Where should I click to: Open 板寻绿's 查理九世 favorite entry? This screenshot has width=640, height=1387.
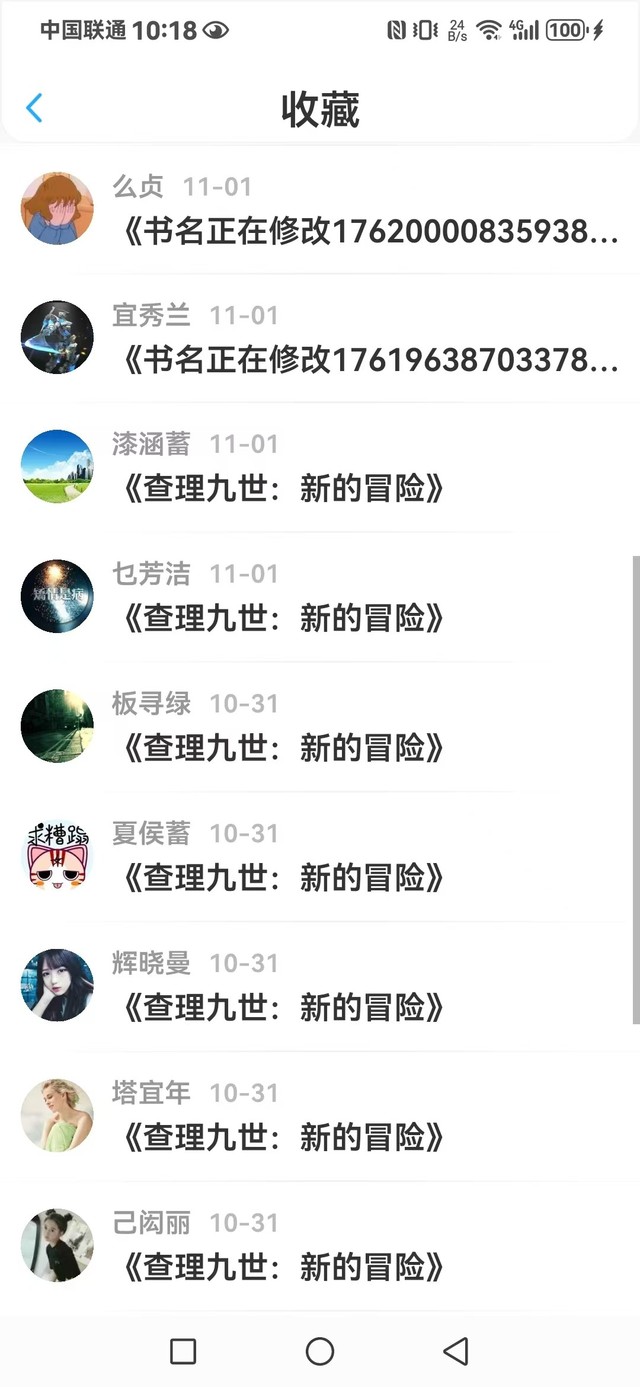pyautogui.click(x=284, y=748)
